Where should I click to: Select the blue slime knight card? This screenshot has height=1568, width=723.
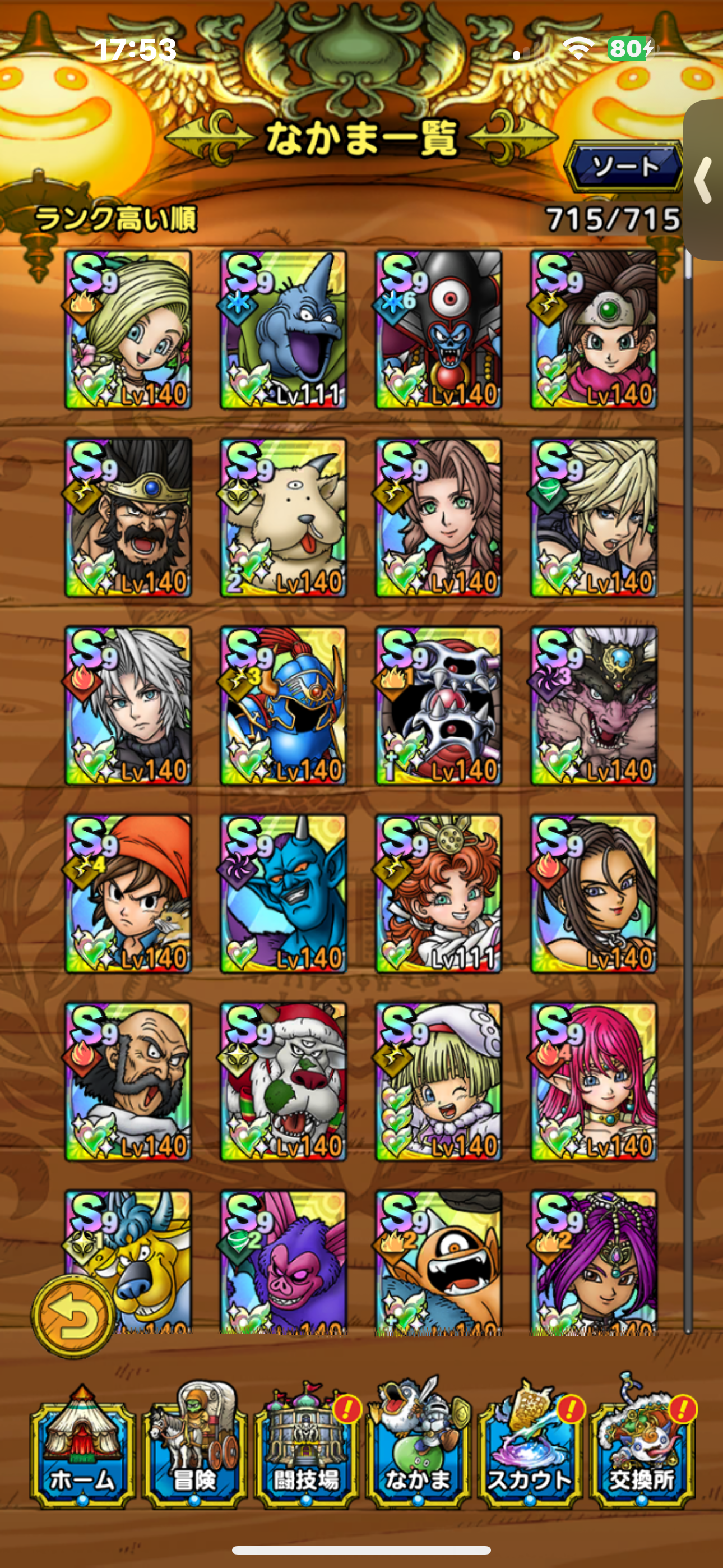pyautogui.click(x=284, y=705)
